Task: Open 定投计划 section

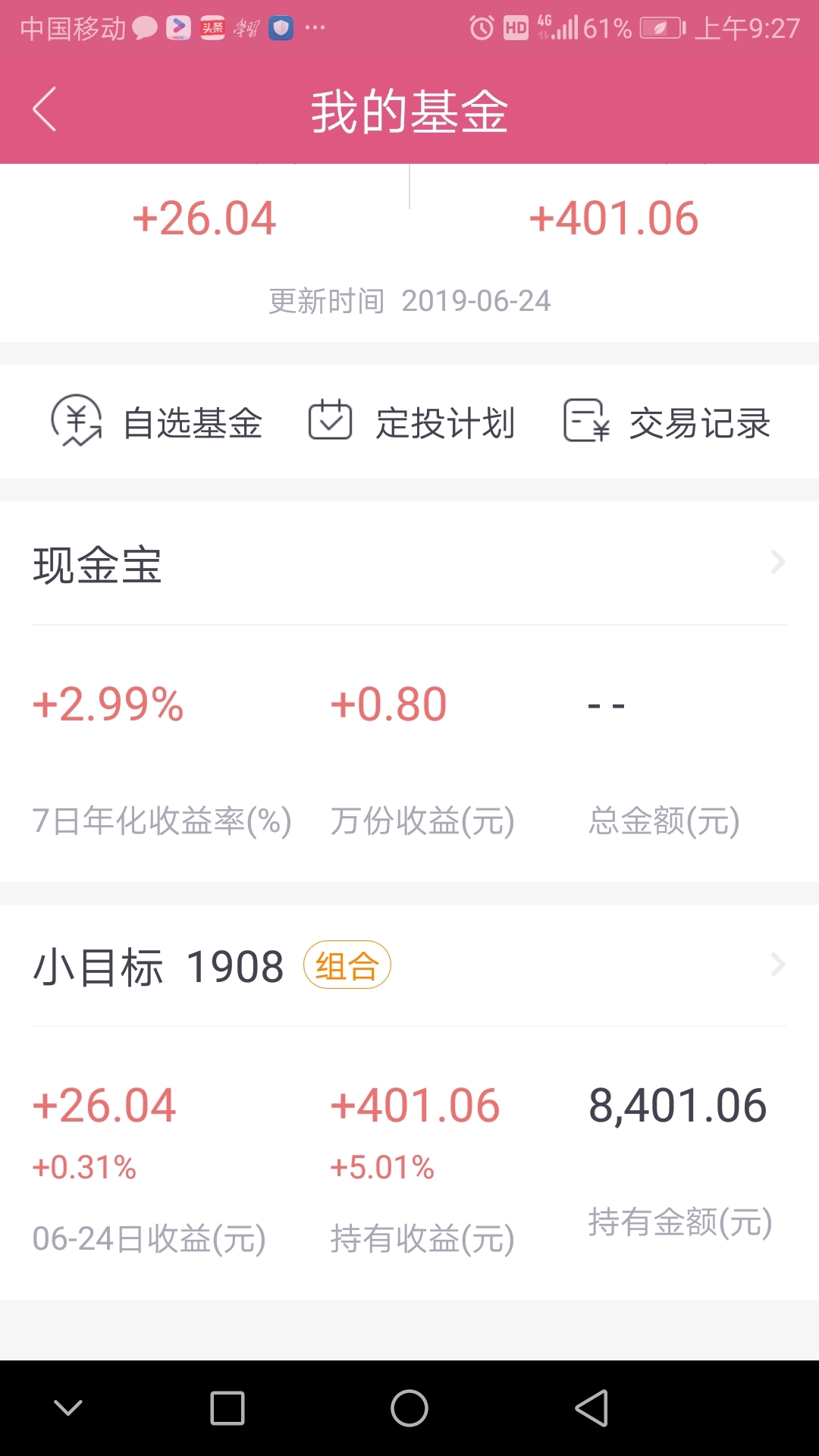Action: click(412, 422)
